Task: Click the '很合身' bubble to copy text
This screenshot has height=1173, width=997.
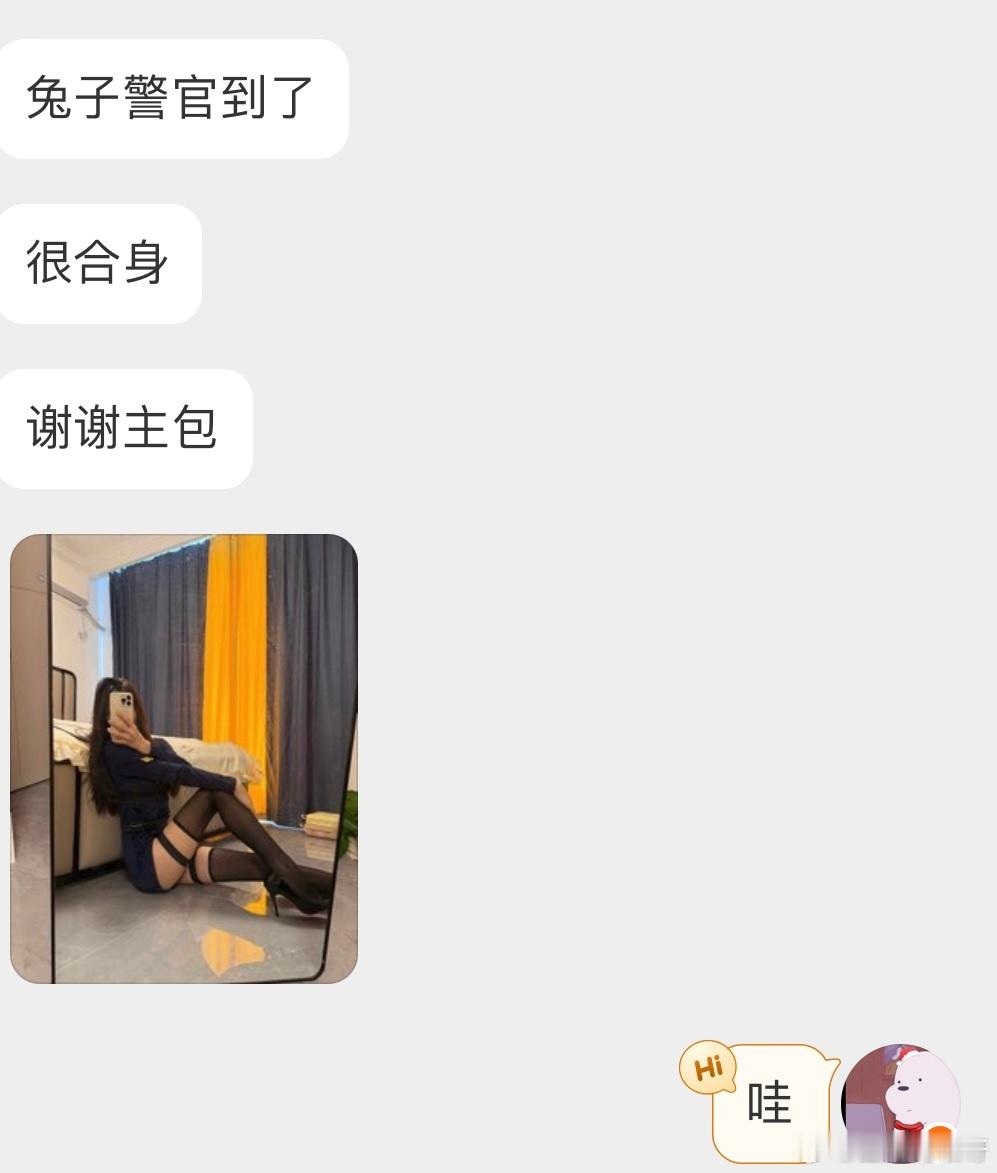Action: coord(100,262)
